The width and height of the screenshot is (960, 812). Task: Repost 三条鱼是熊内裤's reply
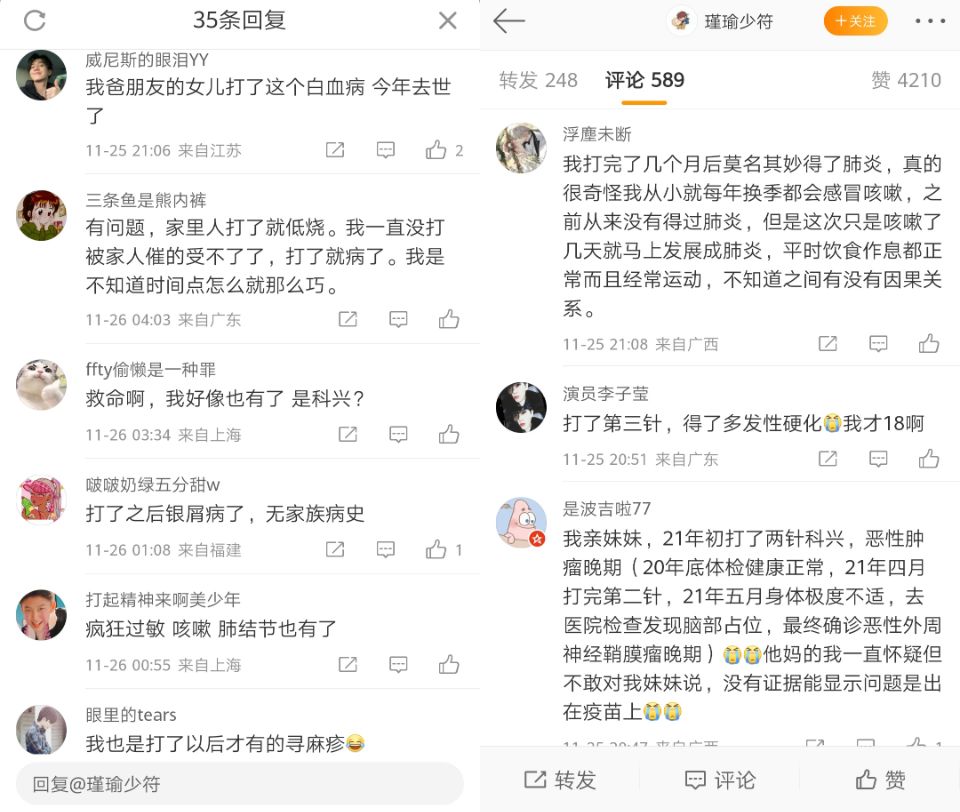coord(348,320)
